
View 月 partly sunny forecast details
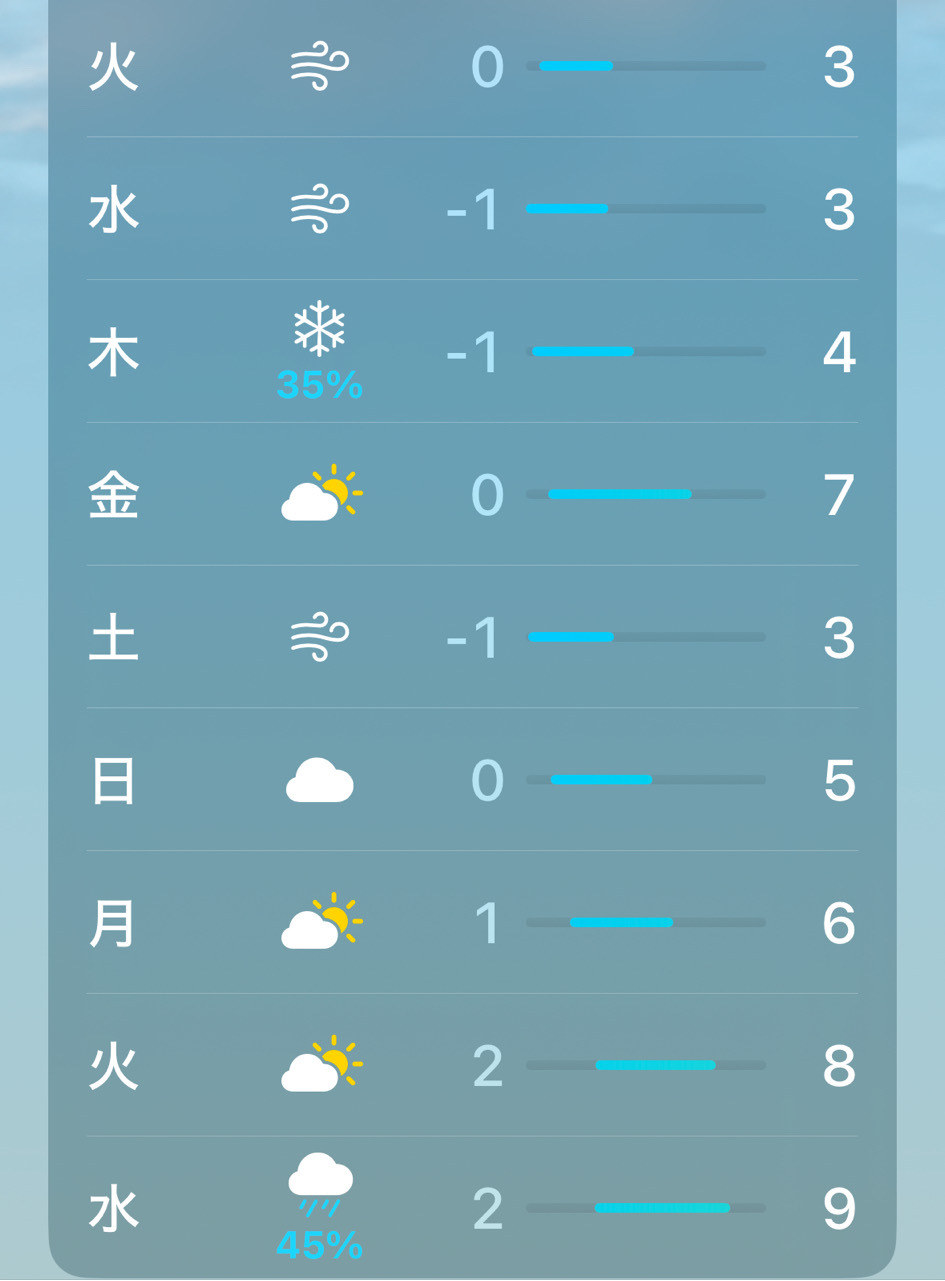point(472,923)
